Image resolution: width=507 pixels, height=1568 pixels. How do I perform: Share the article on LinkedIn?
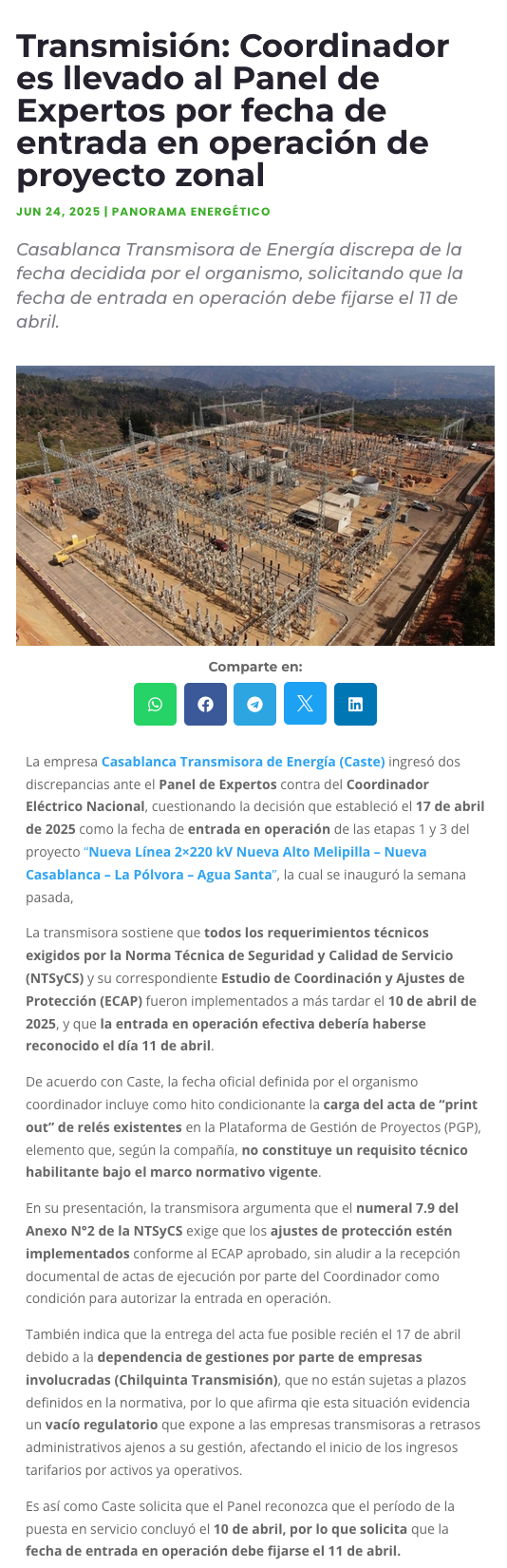pos(355,704)
